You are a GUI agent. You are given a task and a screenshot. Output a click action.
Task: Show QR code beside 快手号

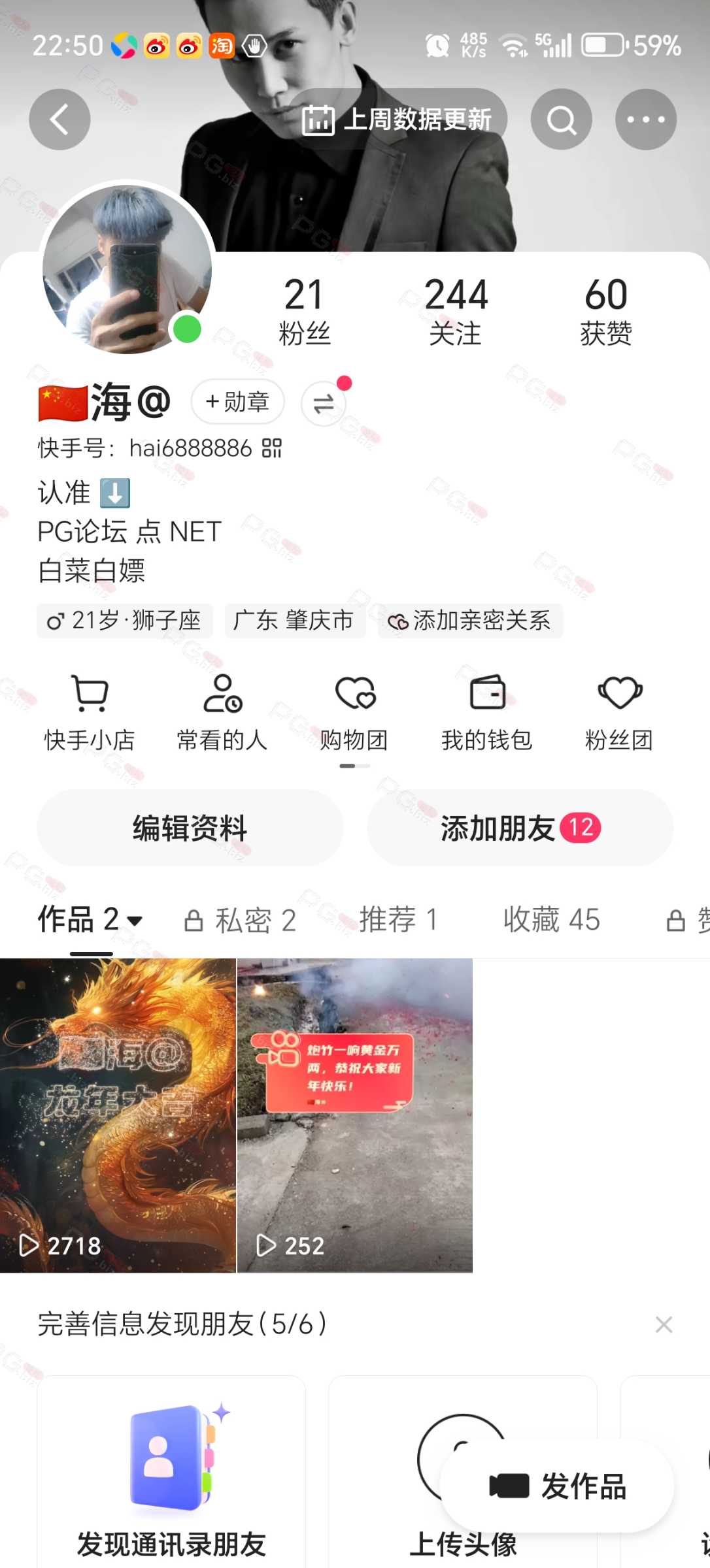click(272, 448)
